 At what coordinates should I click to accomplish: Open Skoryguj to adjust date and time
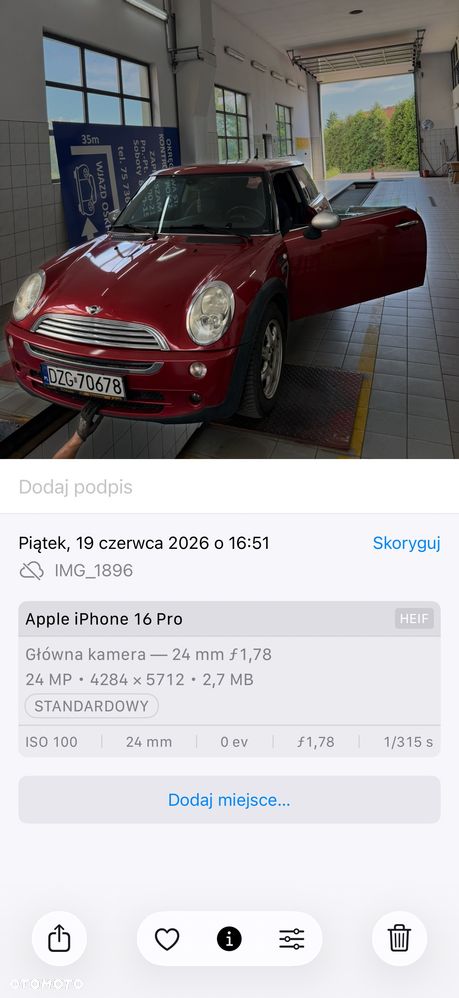coord(406,543)
